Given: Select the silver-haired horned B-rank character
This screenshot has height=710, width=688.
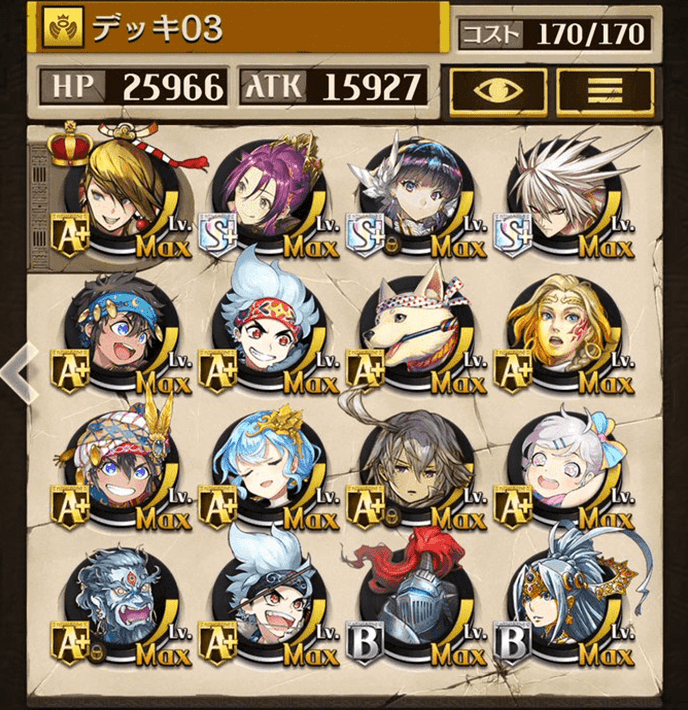Looking at the screenshot, I should 562,610.
